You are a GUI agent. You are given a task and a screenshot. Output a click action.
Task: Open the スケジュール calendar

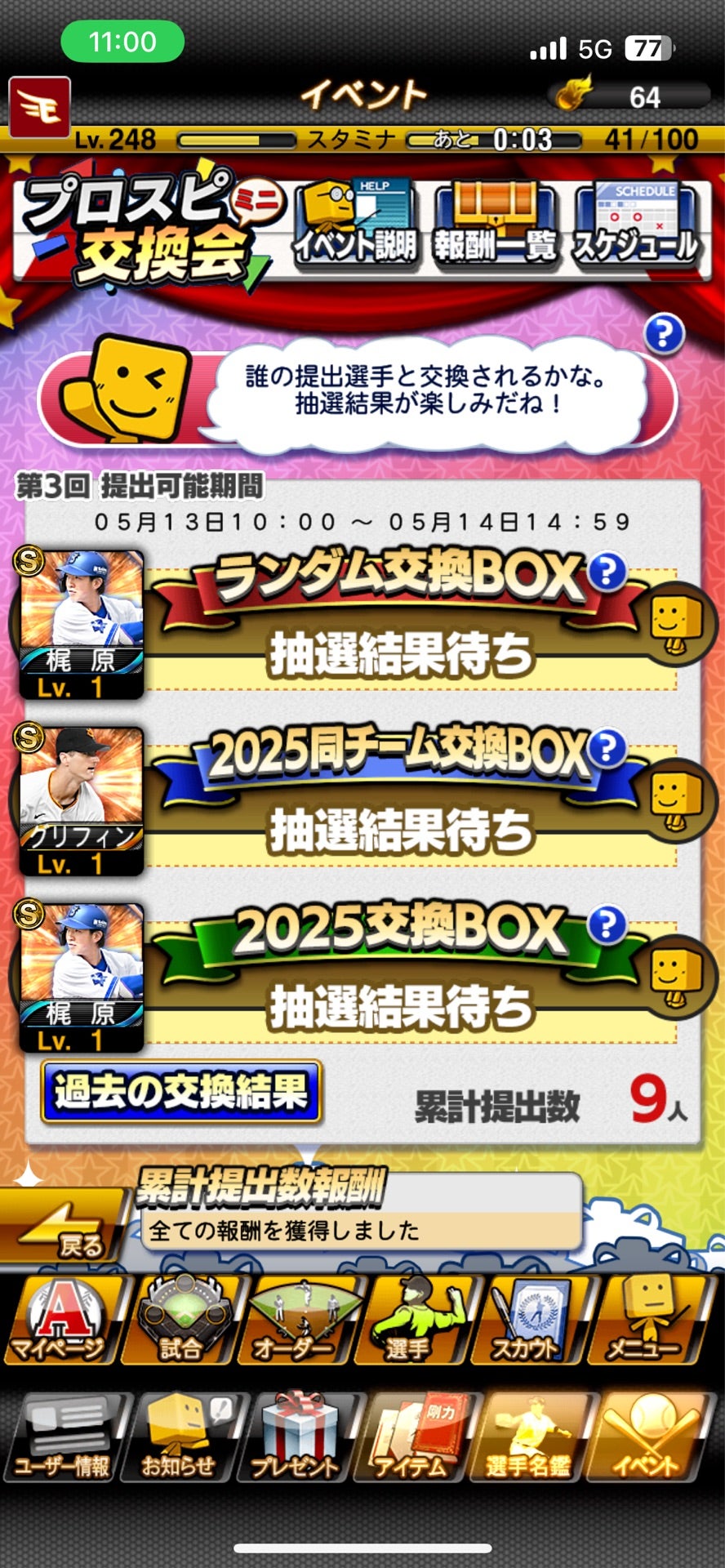coord(636,223)
